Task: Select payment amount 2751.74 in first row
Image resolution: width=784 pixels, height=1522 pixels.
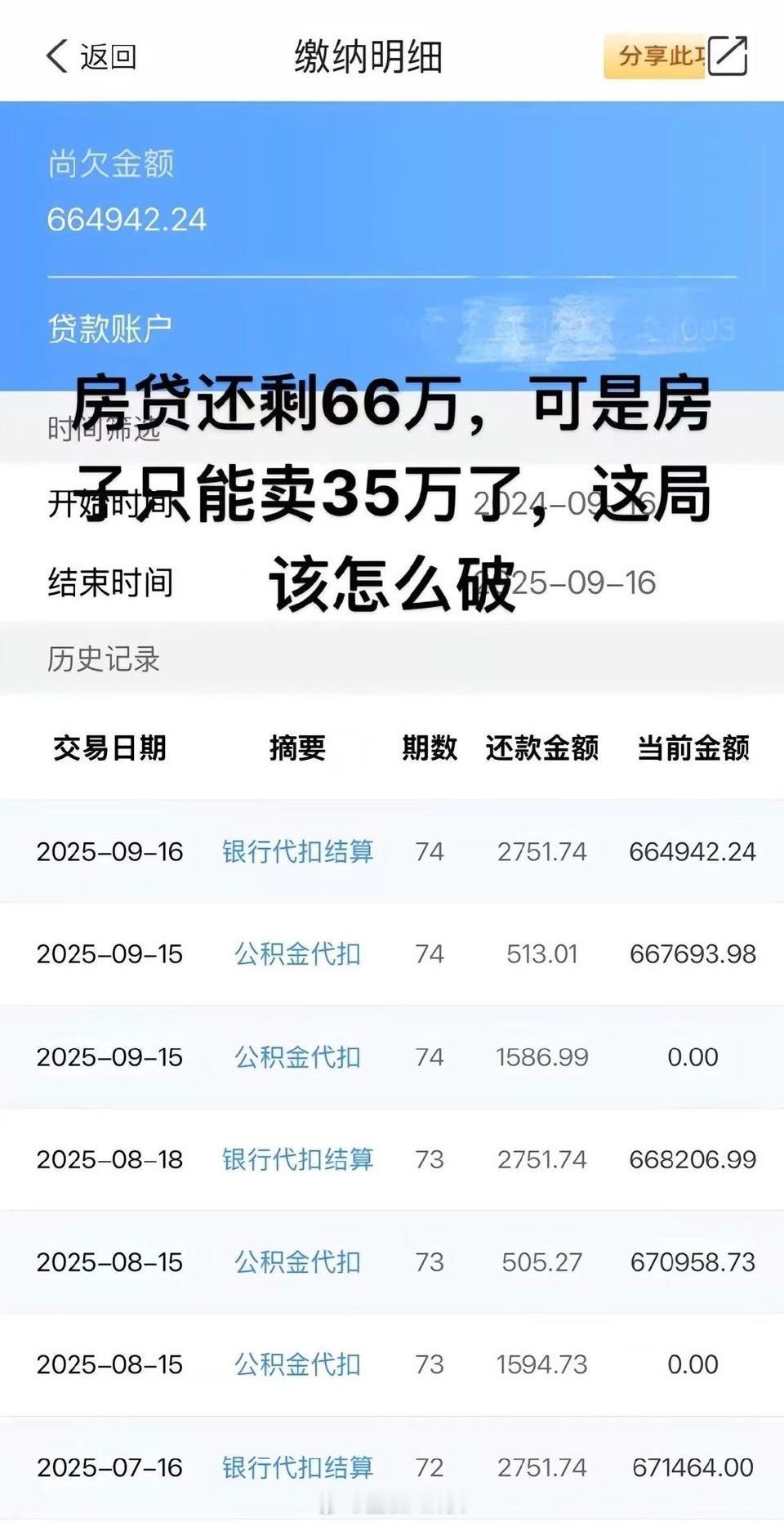Action: pyautogui.click(x=539, y=850)
